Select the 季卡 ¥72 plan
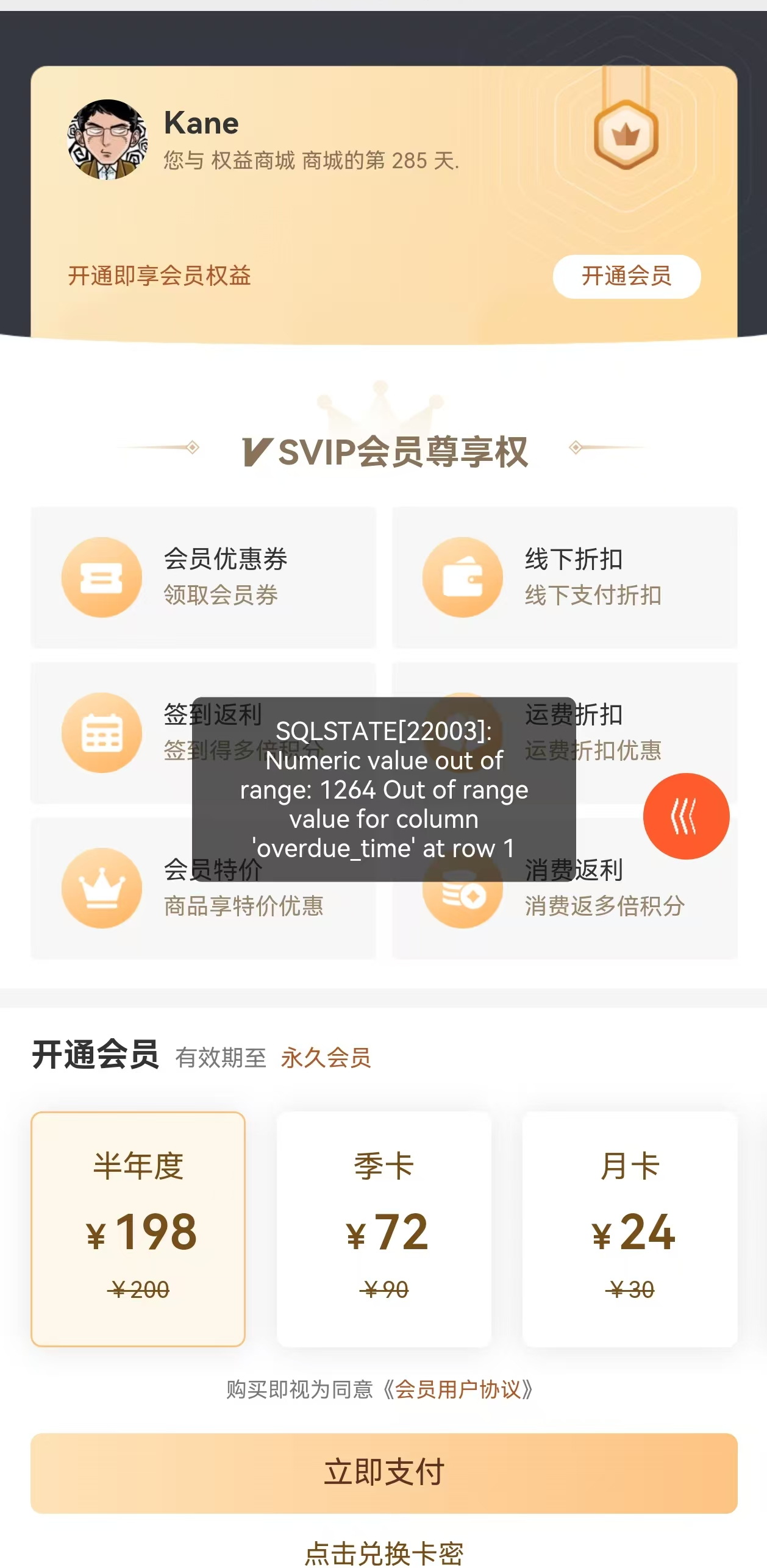The image size is (767, 1568). 384,1228
